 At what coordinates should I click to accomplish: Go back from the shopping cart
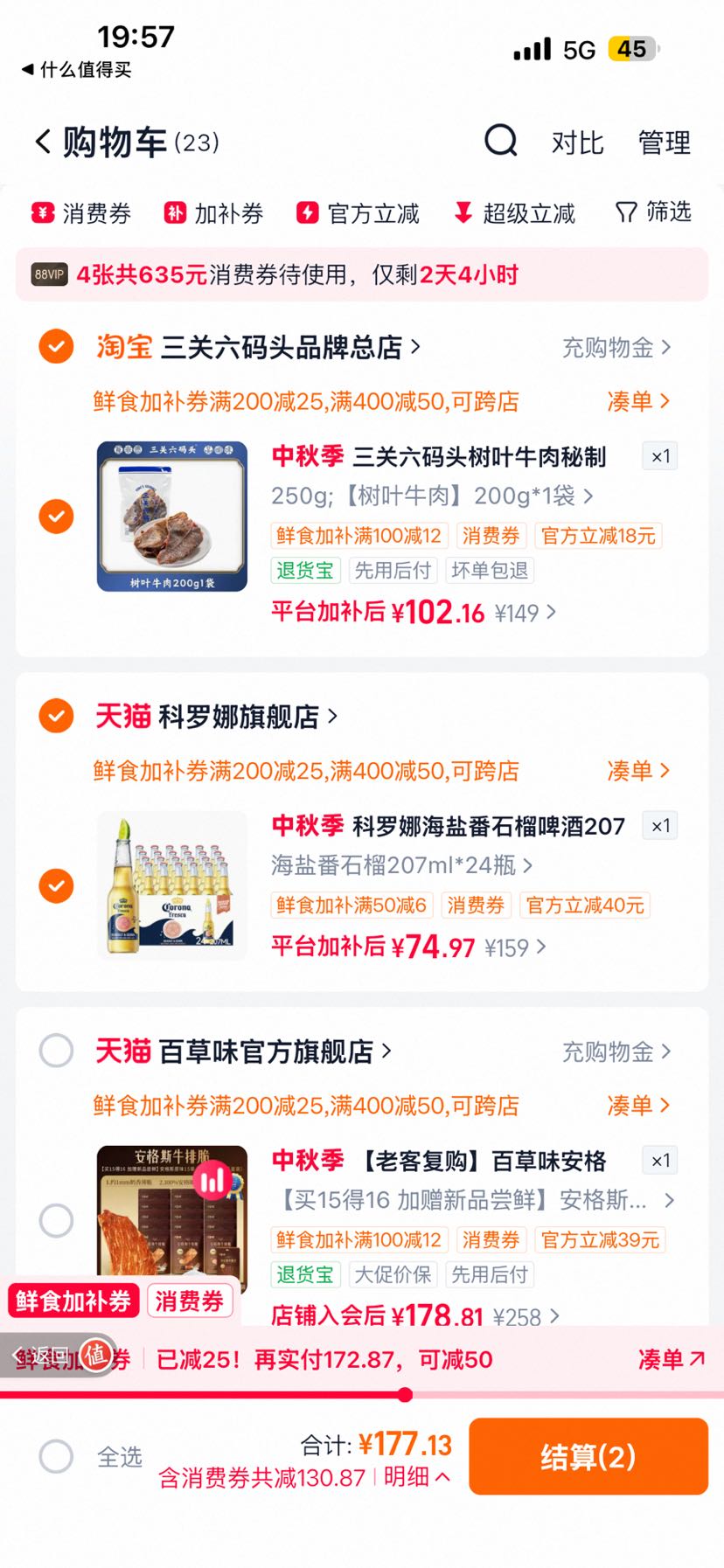point(43,142)
